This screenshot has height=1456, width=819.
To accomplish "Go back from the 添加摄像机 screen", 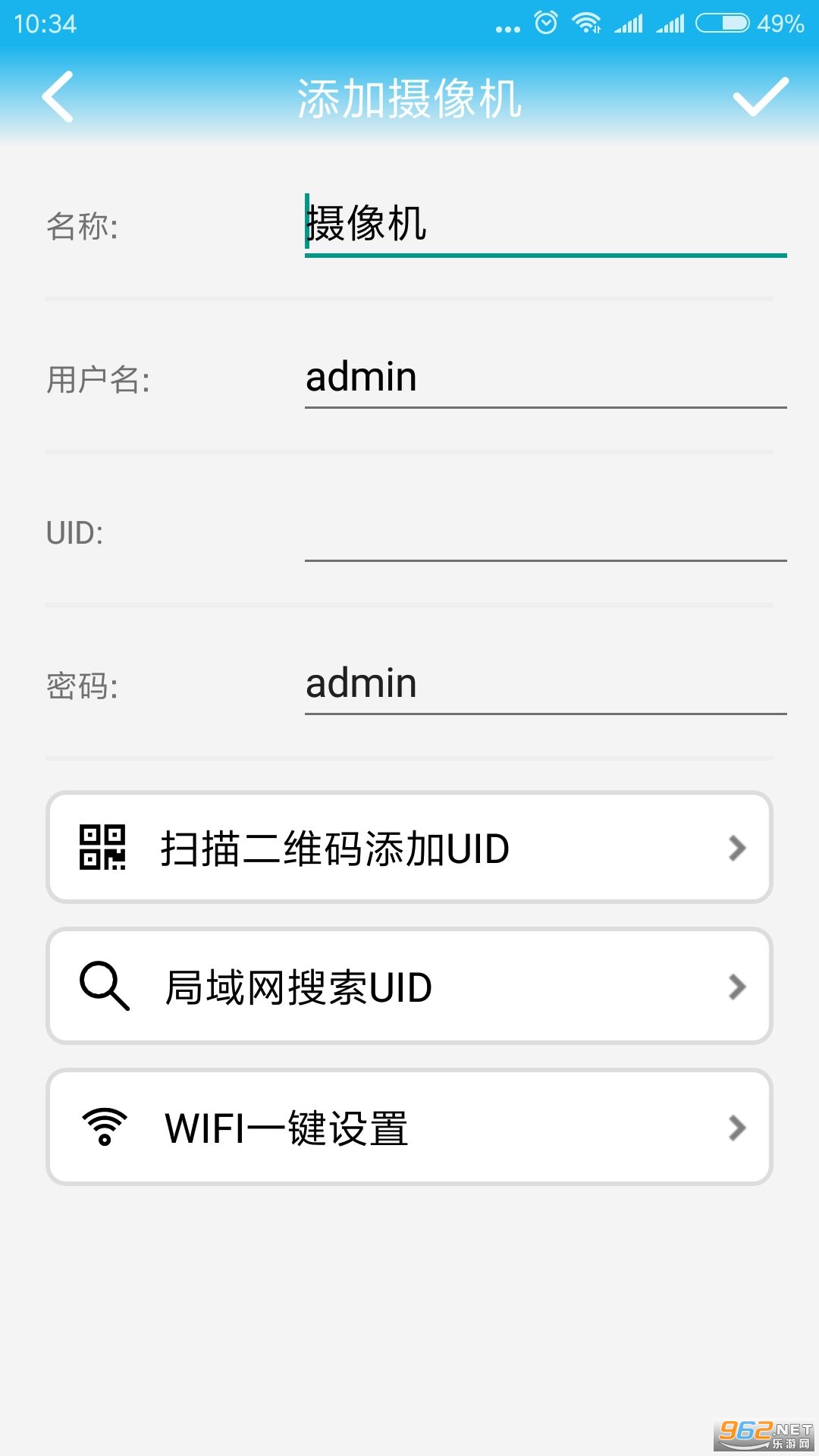I will pos(58,97).
